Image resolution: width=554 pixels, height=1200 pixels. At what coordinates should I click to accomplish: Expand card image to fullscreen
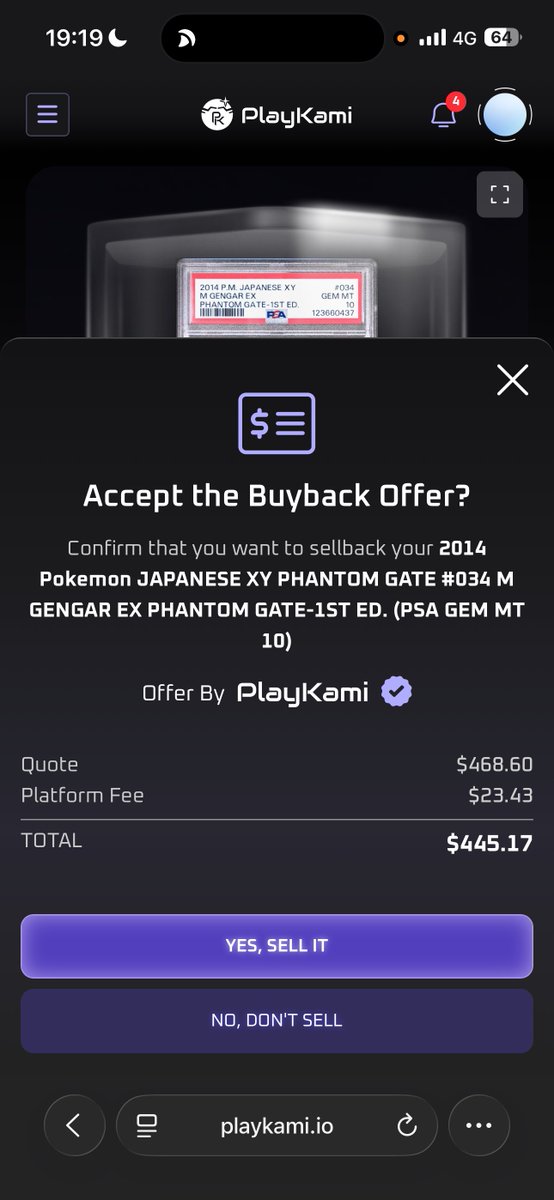[x=500, y=194]
